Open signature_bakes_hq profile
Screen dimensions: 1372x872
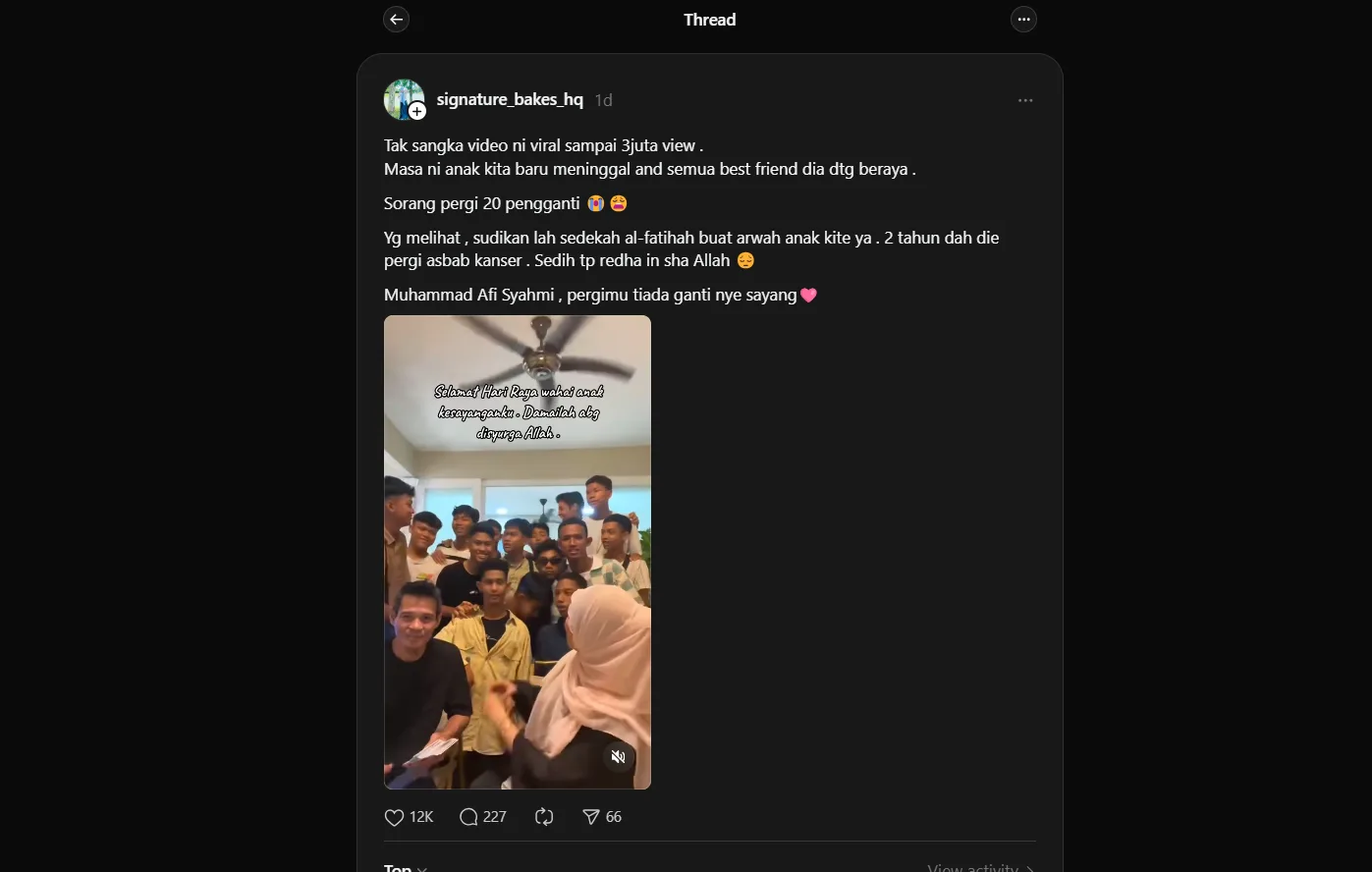509,99
